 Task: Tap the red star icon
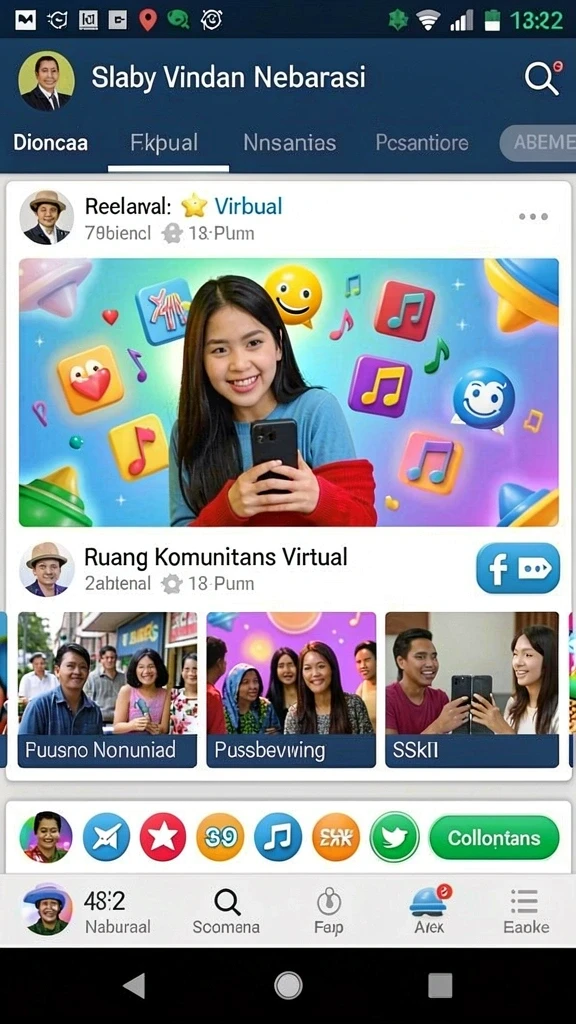pyautogui.click(x=163, y=838)
